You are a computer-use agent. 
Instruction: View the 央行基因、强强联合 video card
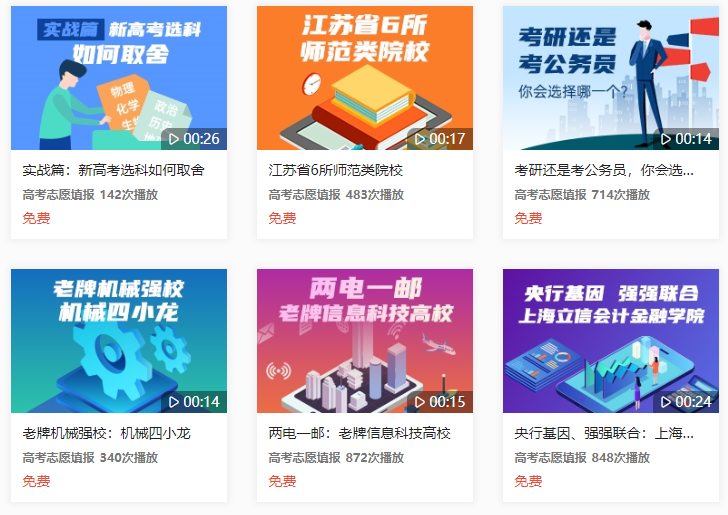611,341
